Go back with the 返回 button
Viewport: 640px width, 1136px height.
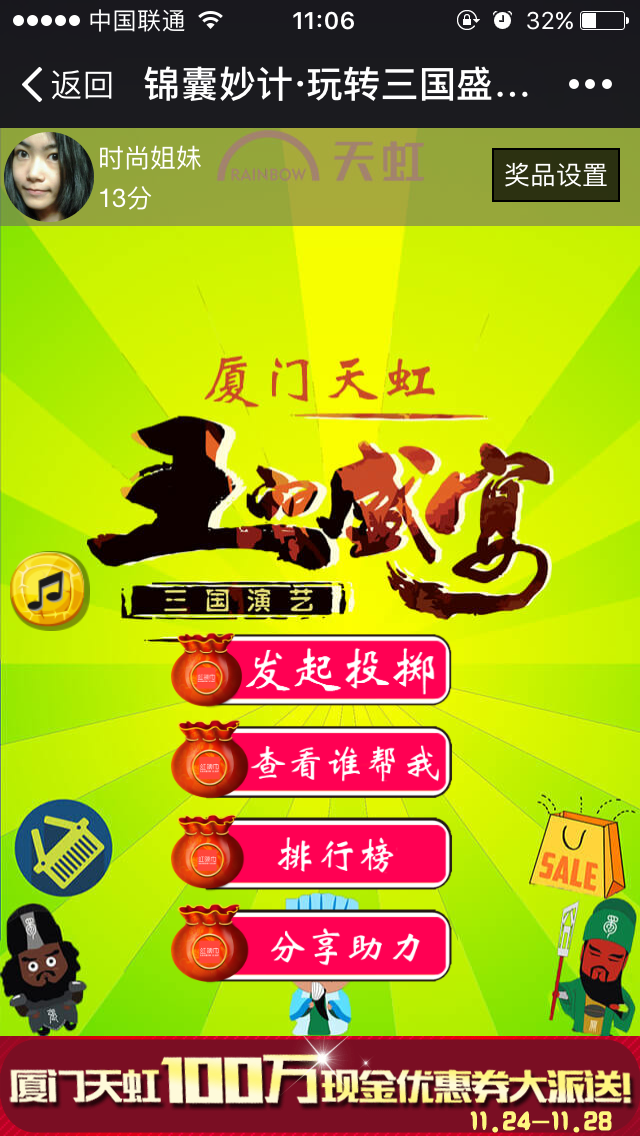[x=66, y=85]
